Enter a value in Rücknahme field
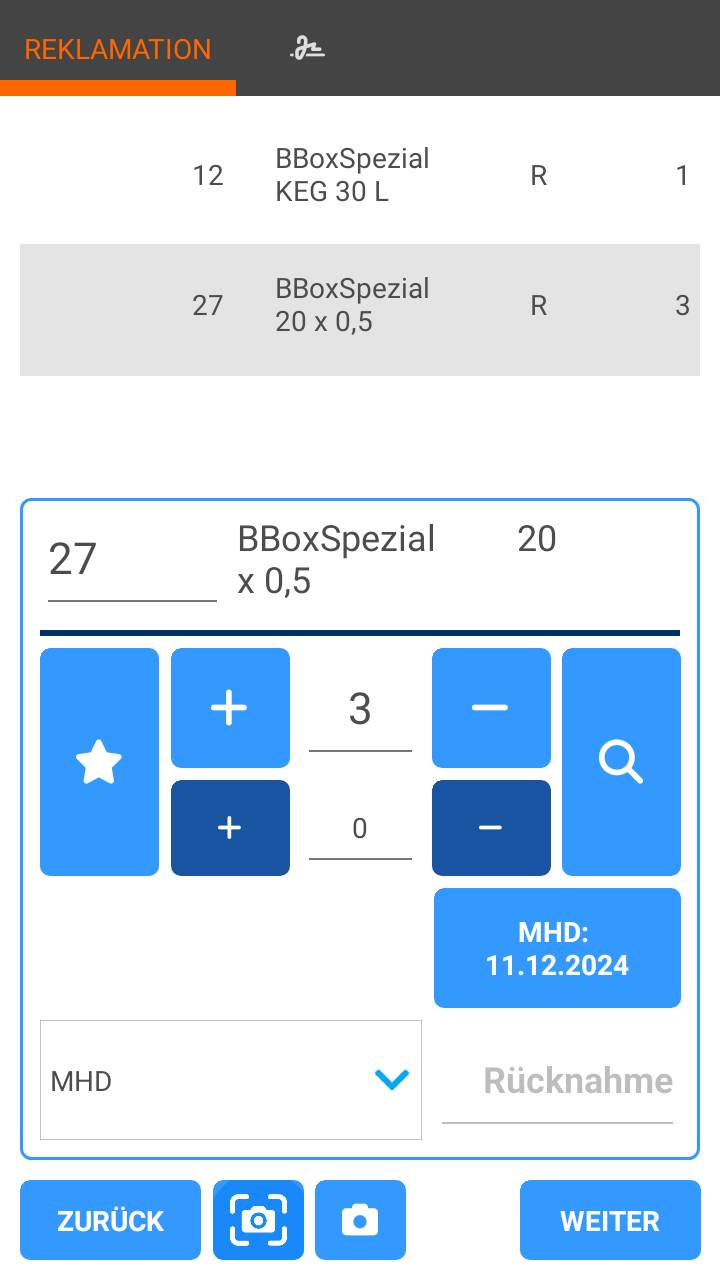The width and height of the screenshot is (720, 1280). pyautogui.click(x=558, y=1082)
